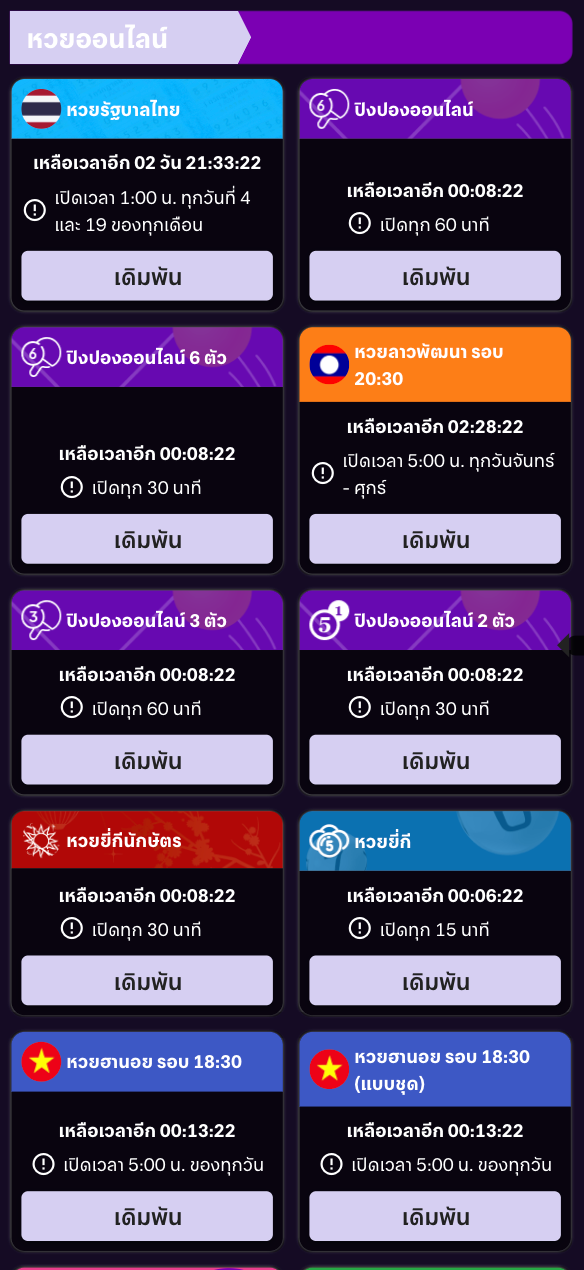584x1270 pixels.
Task: Open the small arrow tab beside ปิงปองออนไลน์ 2 ตัว
Action: 570,645
